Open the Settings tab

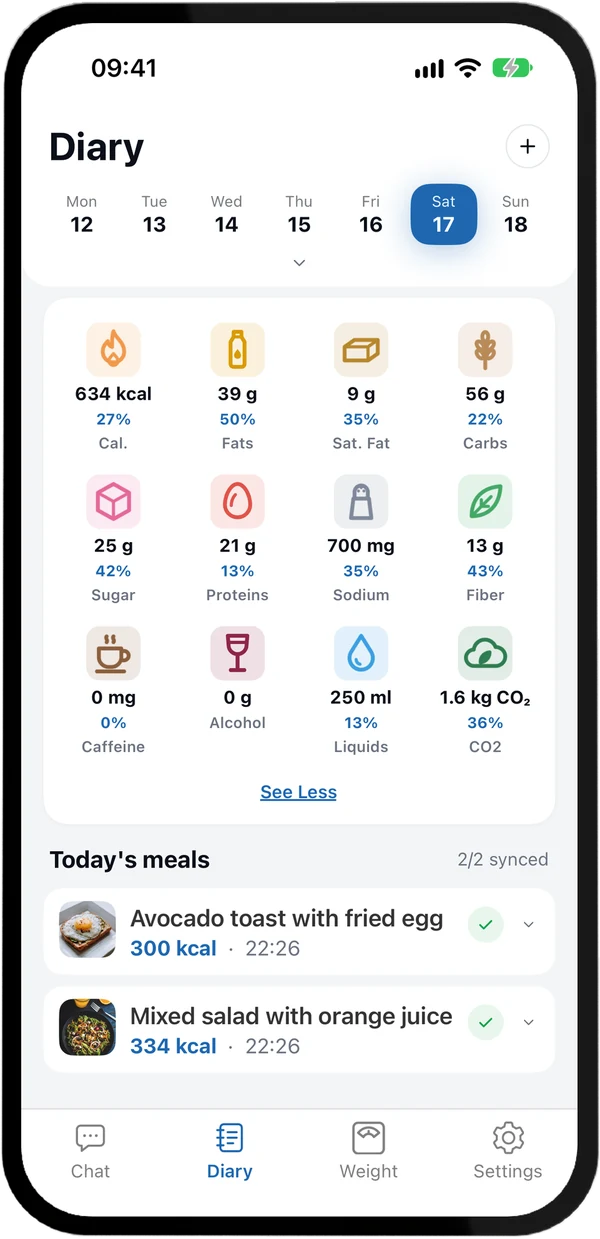coord(508,1151)
